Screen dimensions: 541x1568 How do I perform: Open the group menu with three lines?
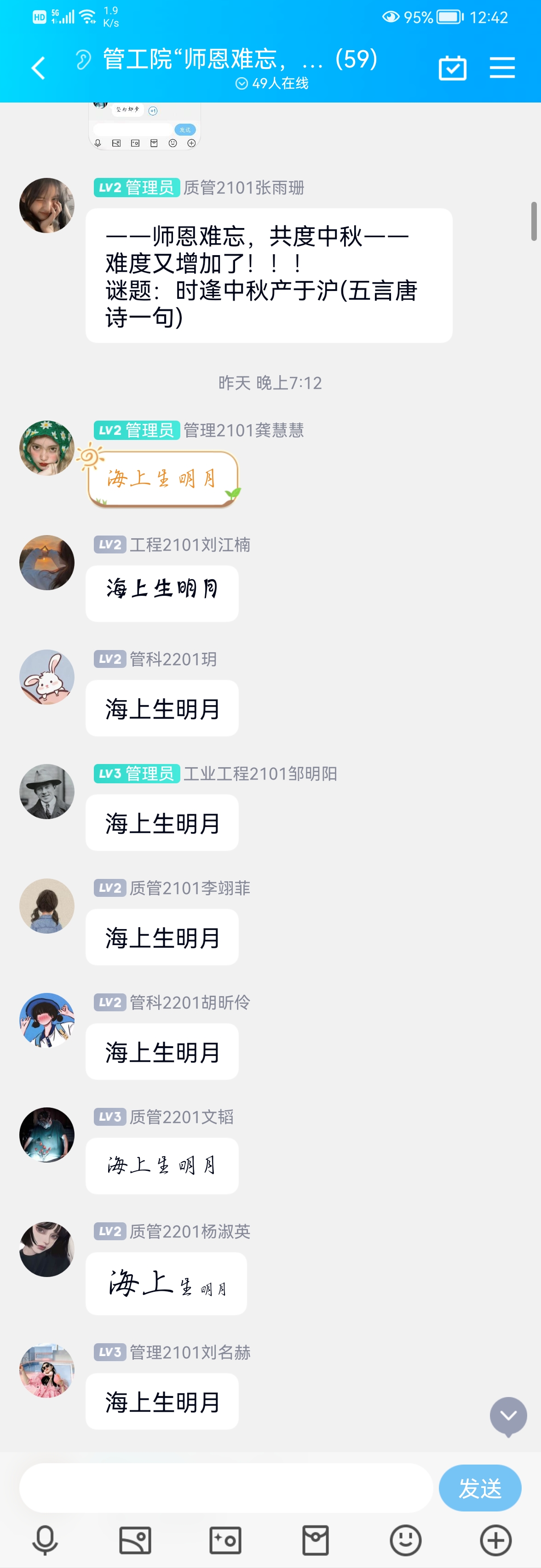point(502,68)
